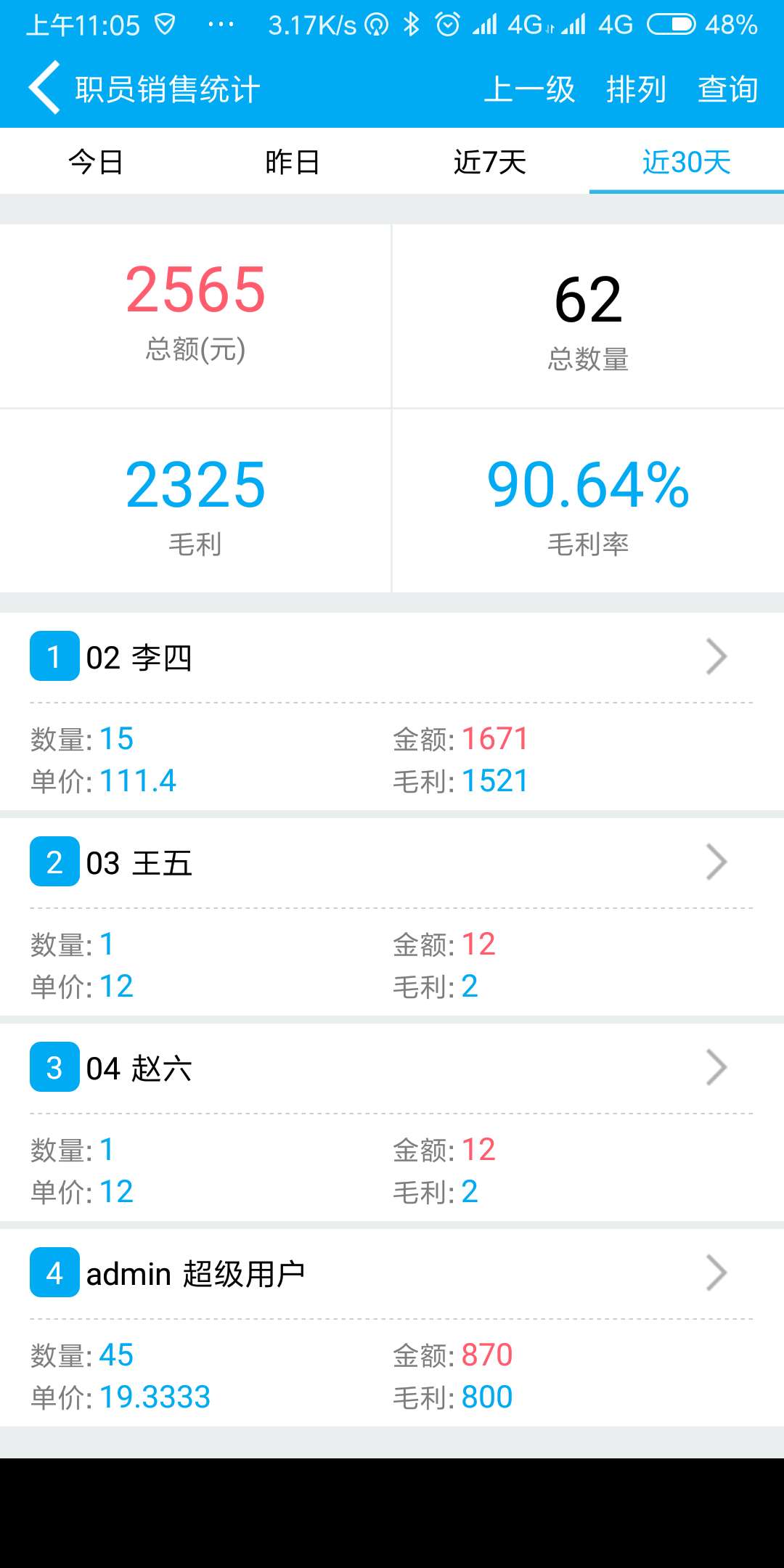The image size is (784, 1568).
Task: Select the 近30天 tab
Action: (686, 162)
